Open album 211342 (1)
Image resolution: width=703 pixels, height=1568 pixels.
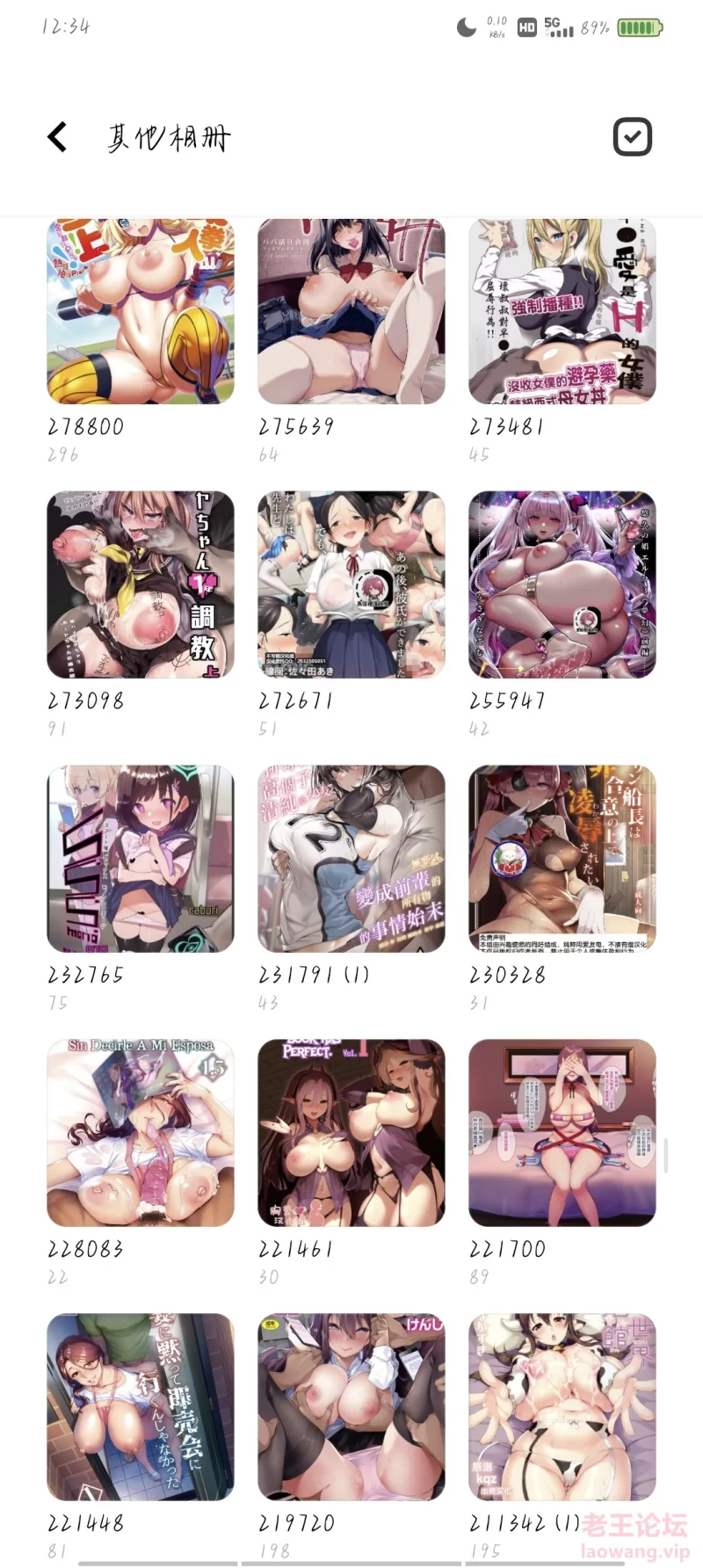point(562,1407)
